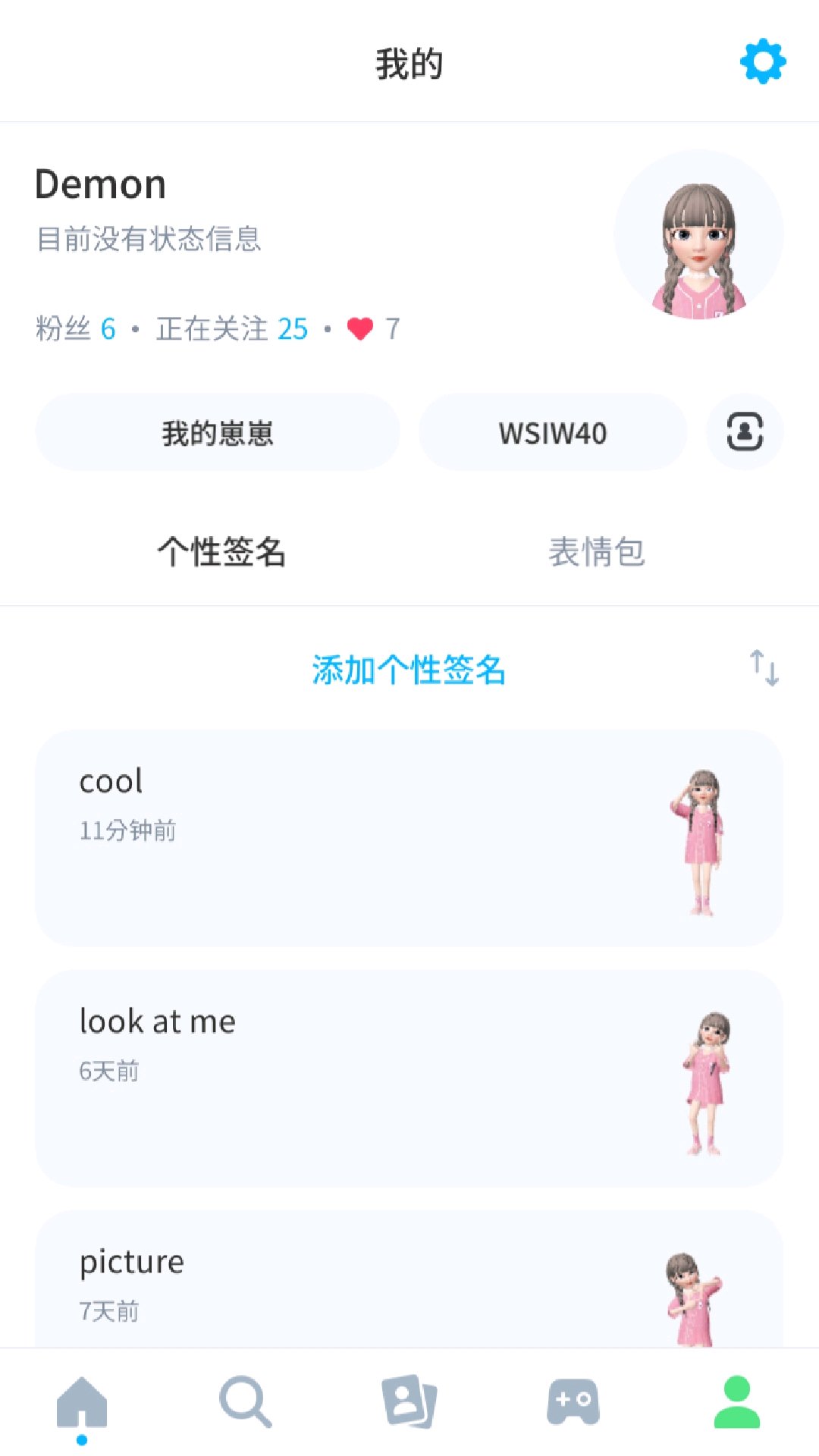Switch to the 表情包 tab
Screen dimensions: 819x1456
[597, 551]
